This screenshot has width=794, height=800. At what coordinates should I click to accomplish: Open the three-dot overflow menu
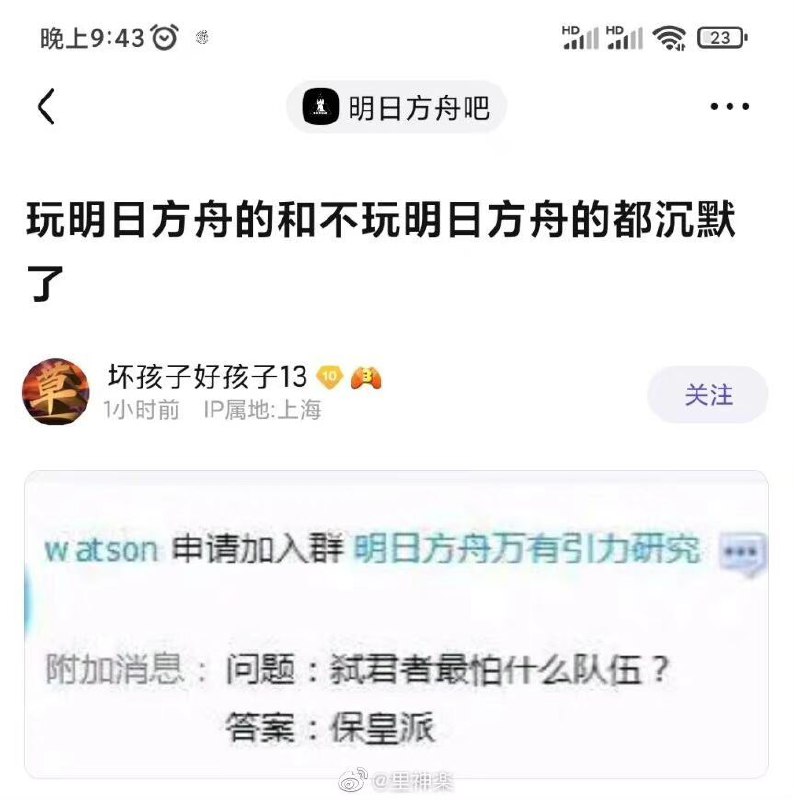pyautogui.click(x=729, y=107)
